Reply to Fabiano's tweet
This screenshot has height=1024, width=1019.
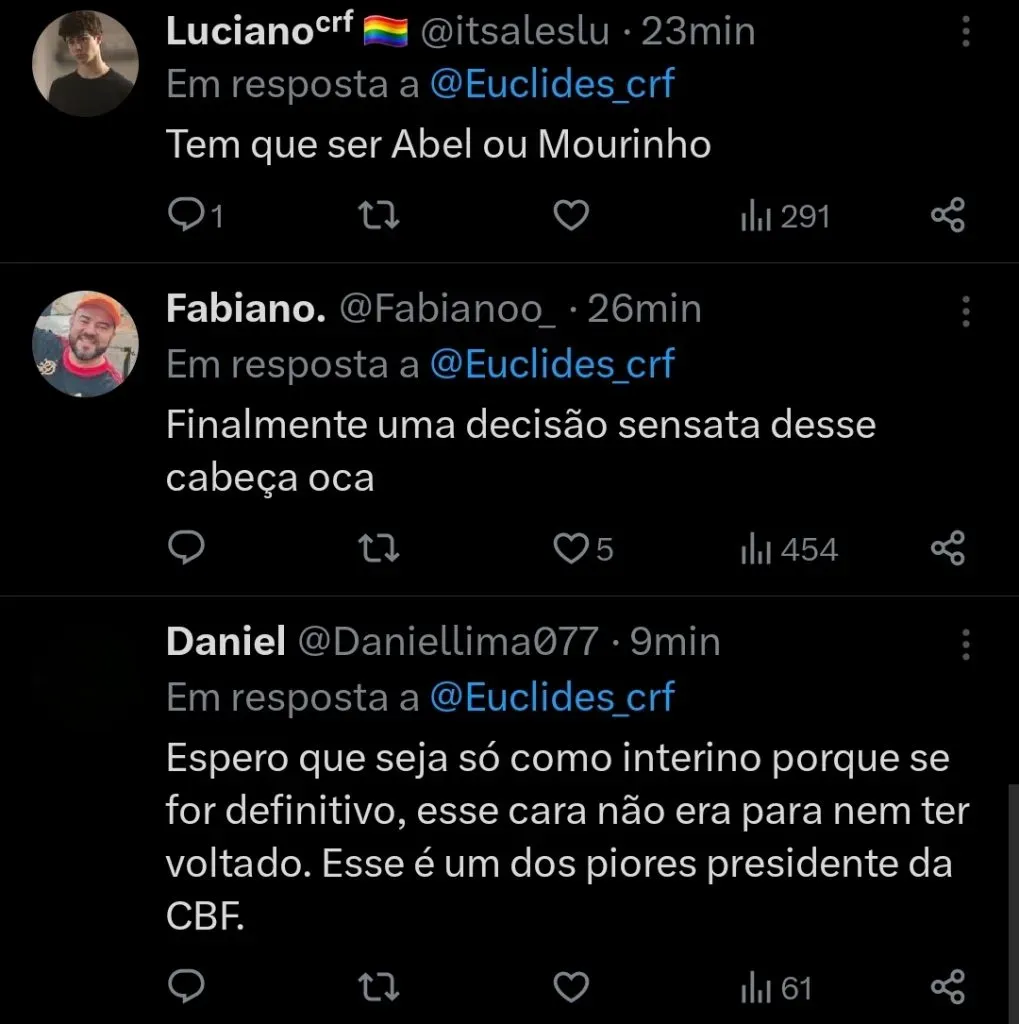[x=186, y=548]
